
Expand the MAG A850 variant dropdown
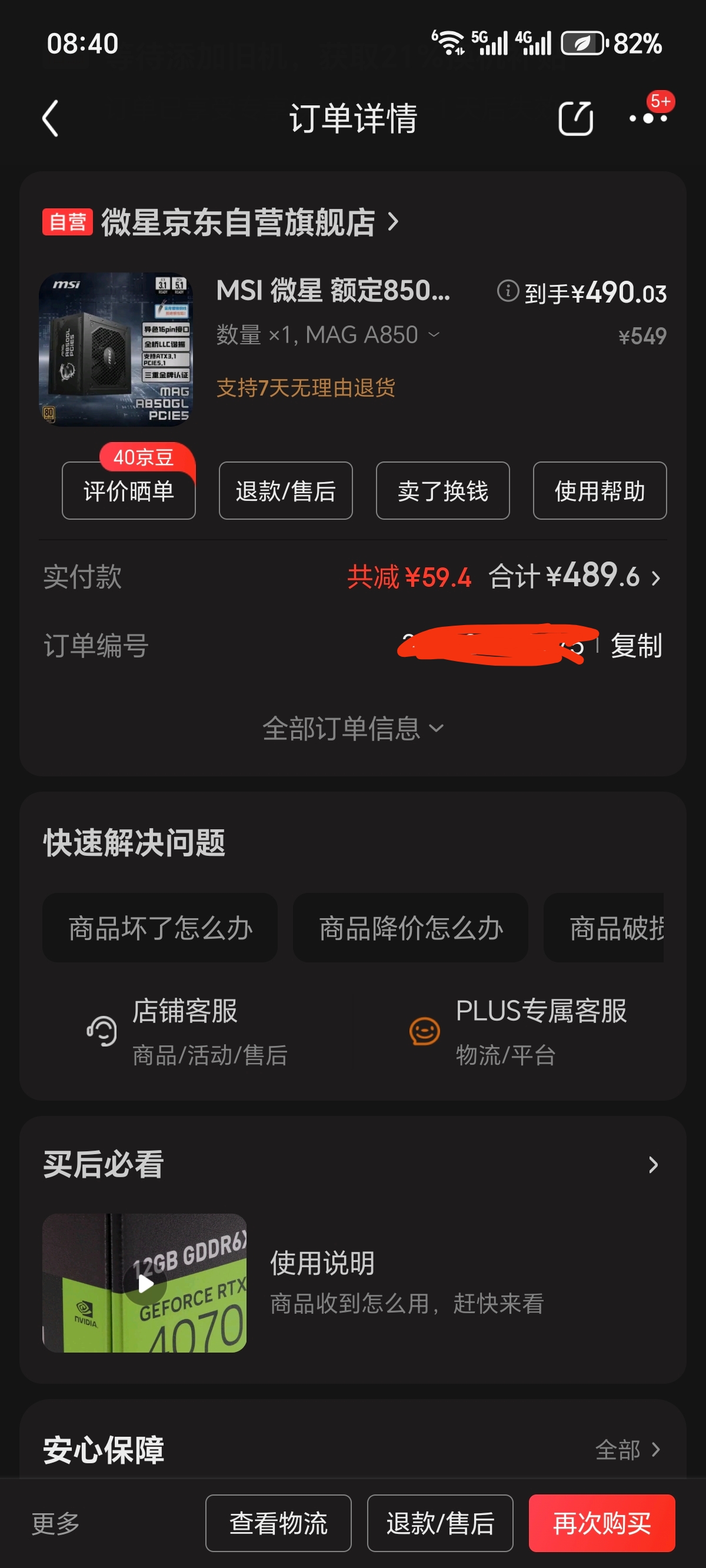[x=434, y=334]
